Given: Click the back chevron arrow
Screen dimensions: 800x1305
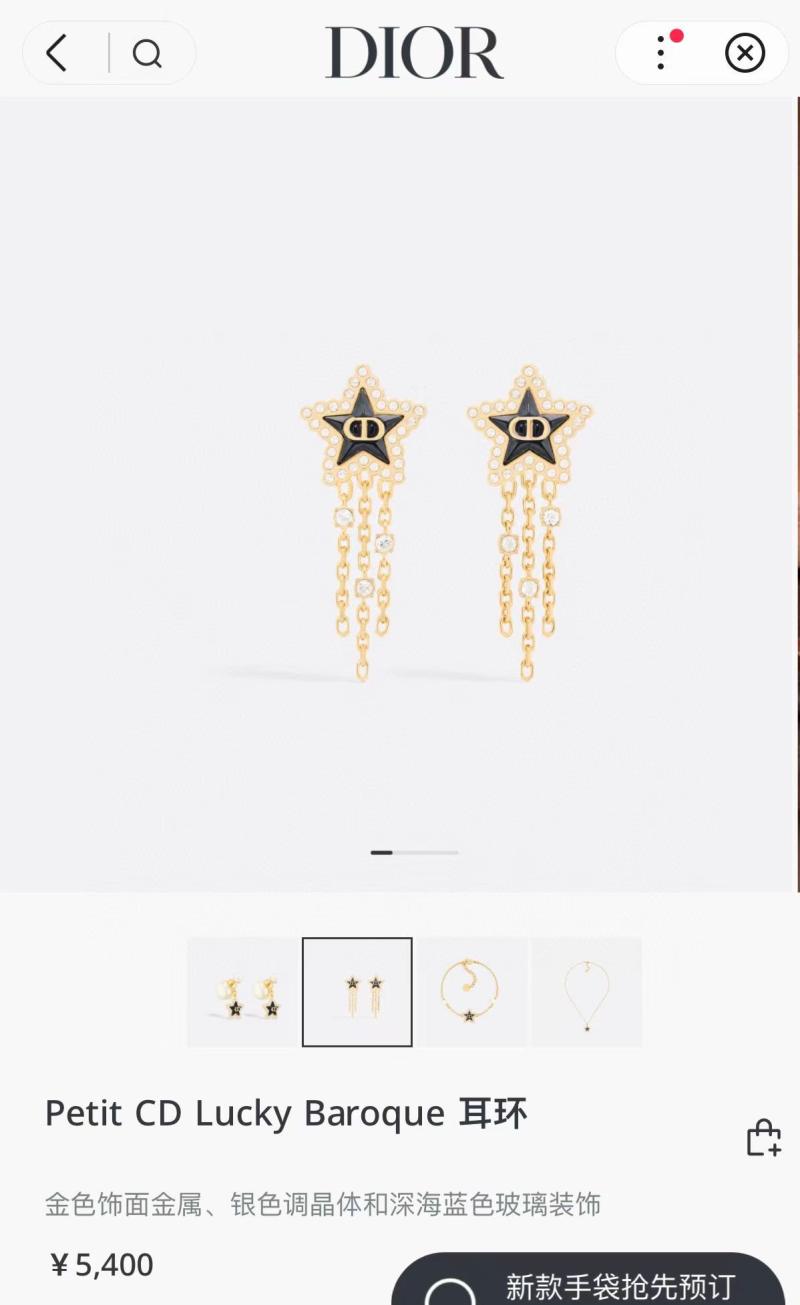Looking at the screenshot, I should point(55,54).
